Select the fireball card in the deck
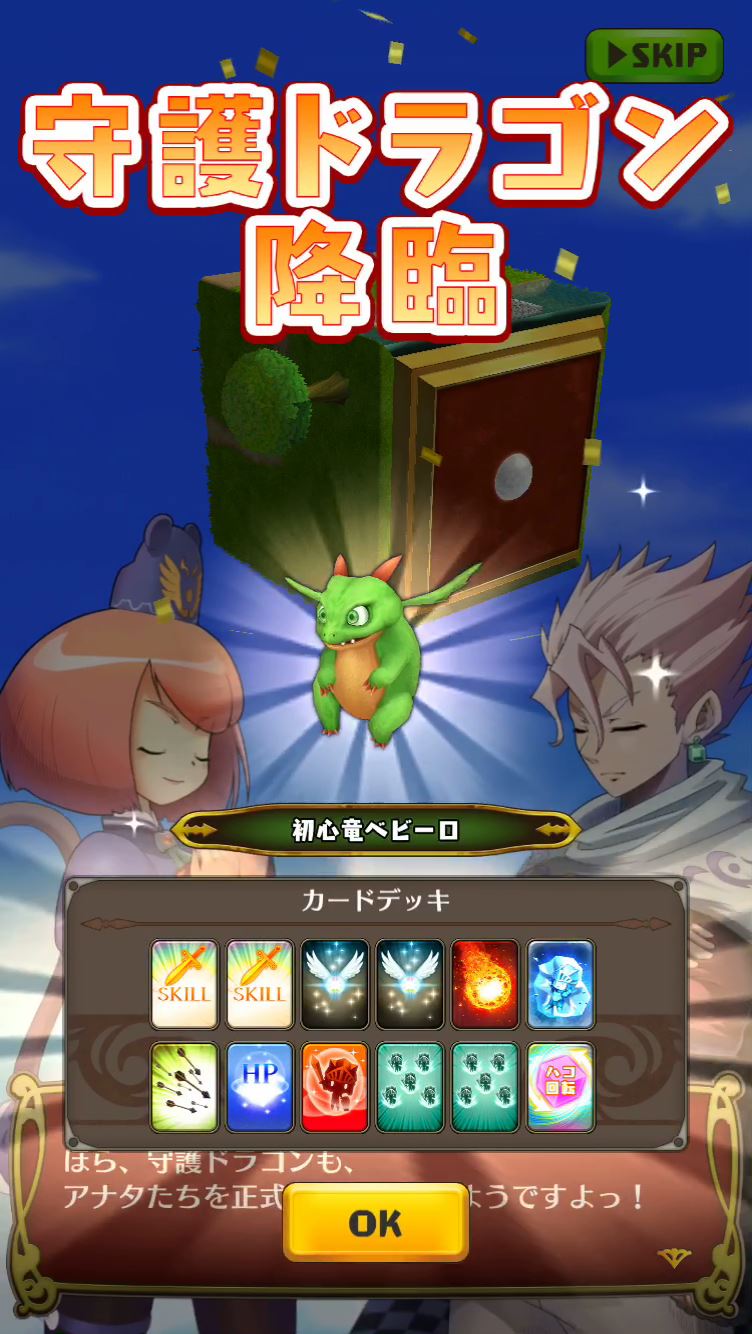The height and width of the screenshot is (1334, 752). coord(485,984)
